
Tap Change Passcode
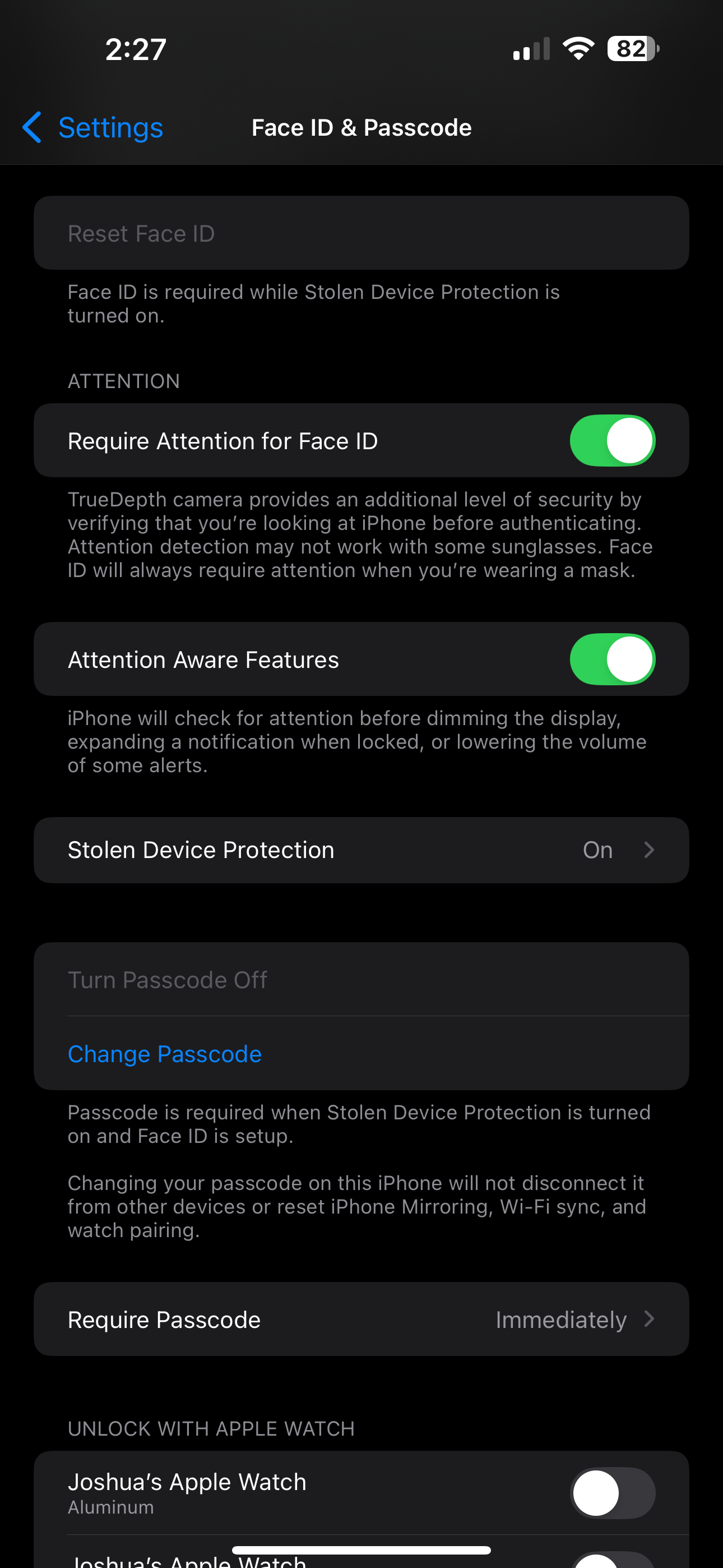165,1054
